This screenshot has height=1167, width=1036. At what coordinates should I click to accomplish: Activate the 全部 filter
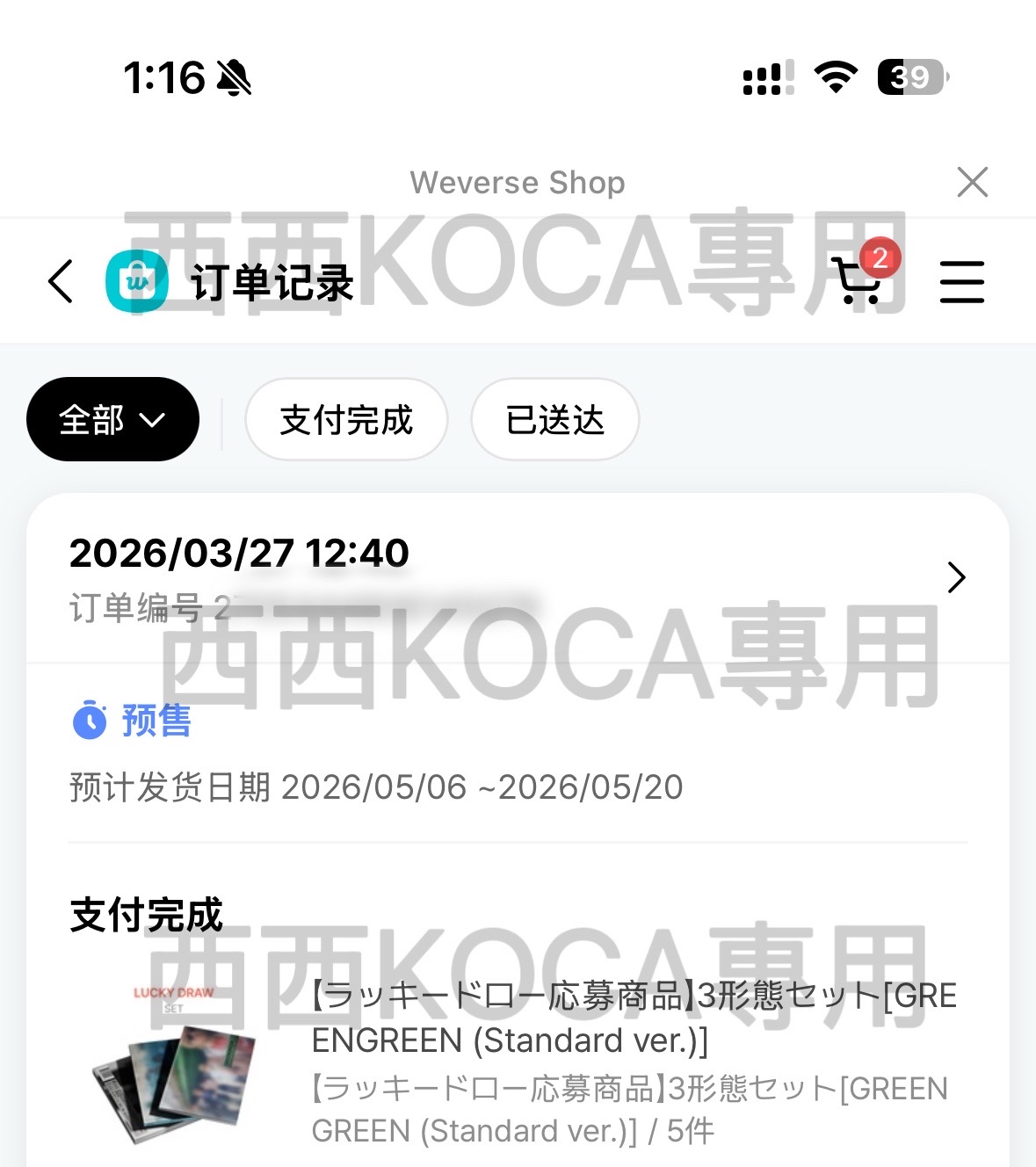(x=113, y=419)
